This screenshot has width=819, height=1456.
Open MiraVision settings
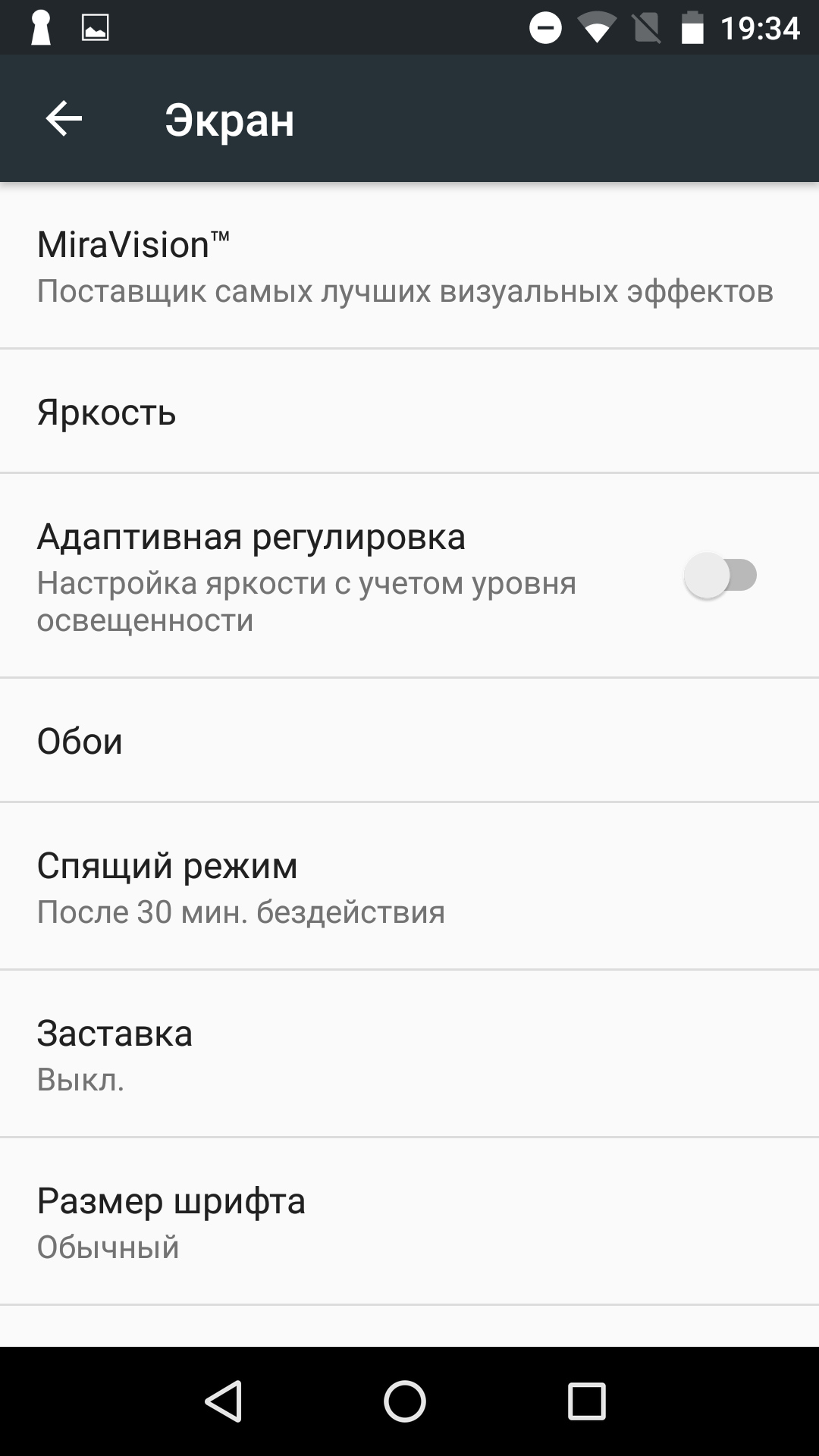[409, 265]
